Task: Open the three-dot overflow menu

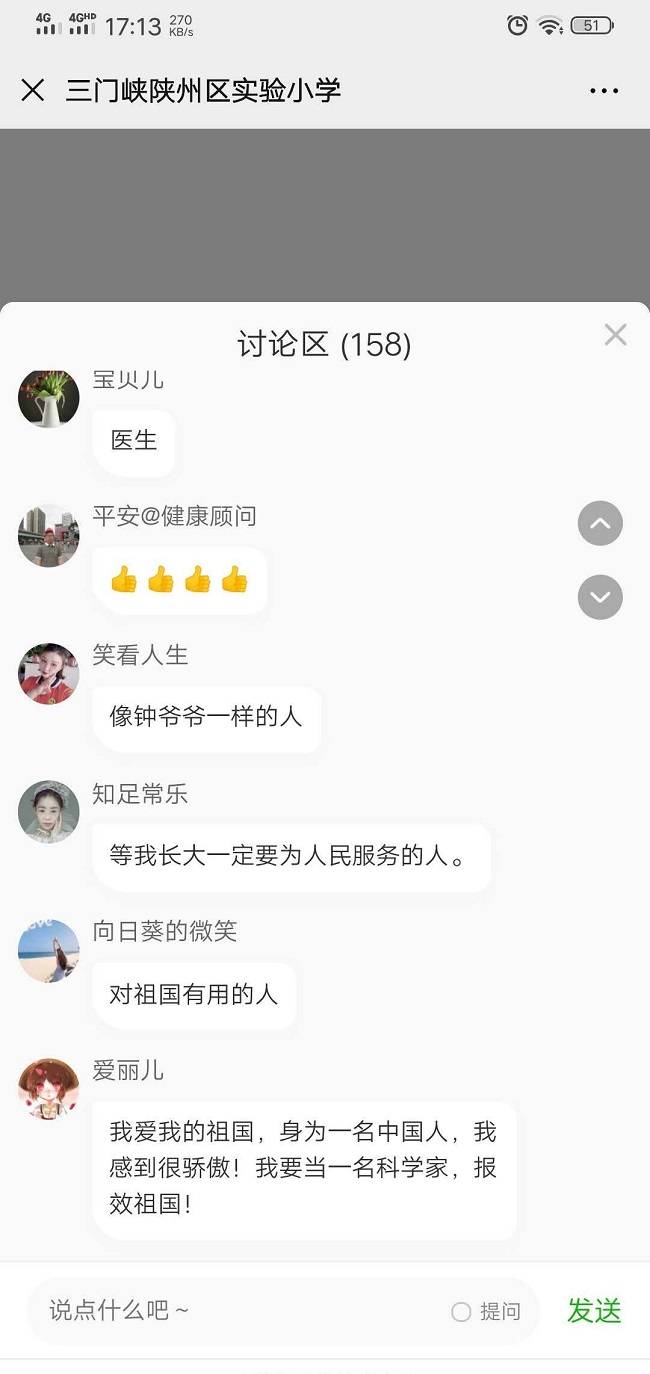Action: click(604, 91)
